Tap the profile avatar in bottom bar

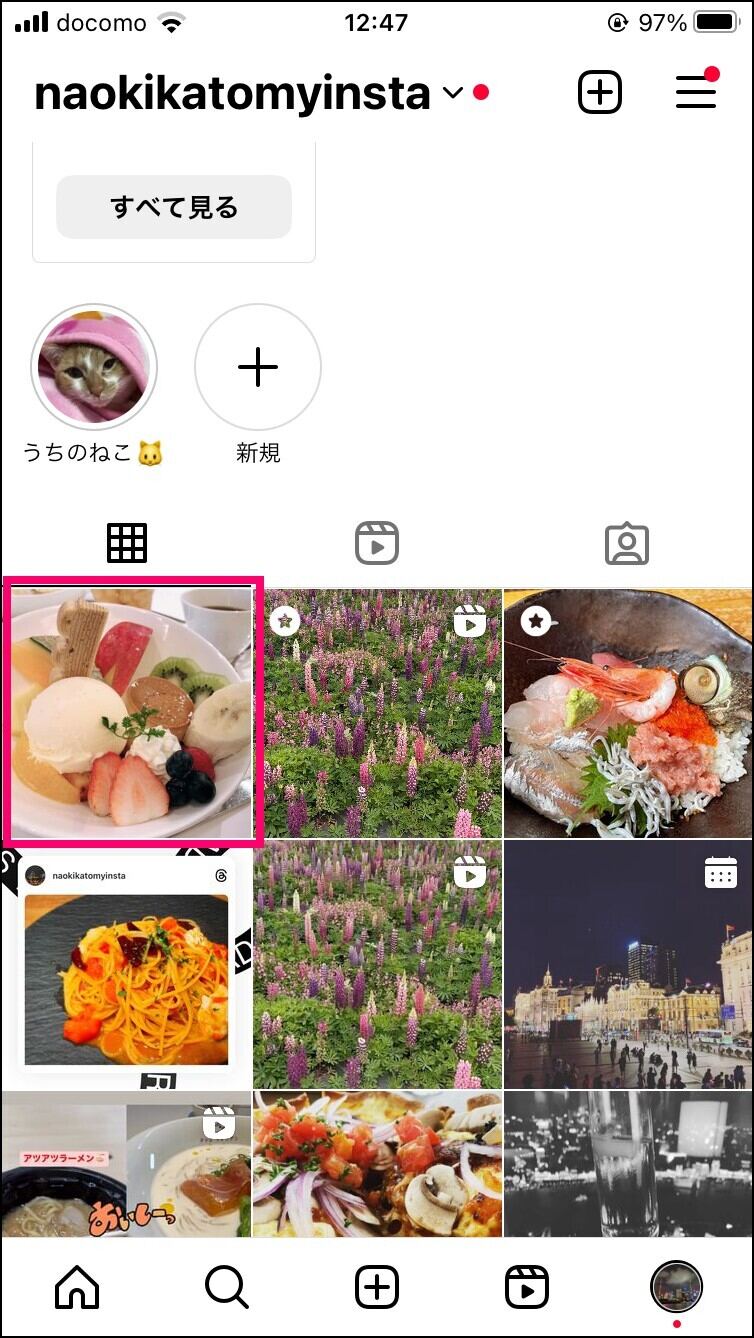tap(677, 1287)
